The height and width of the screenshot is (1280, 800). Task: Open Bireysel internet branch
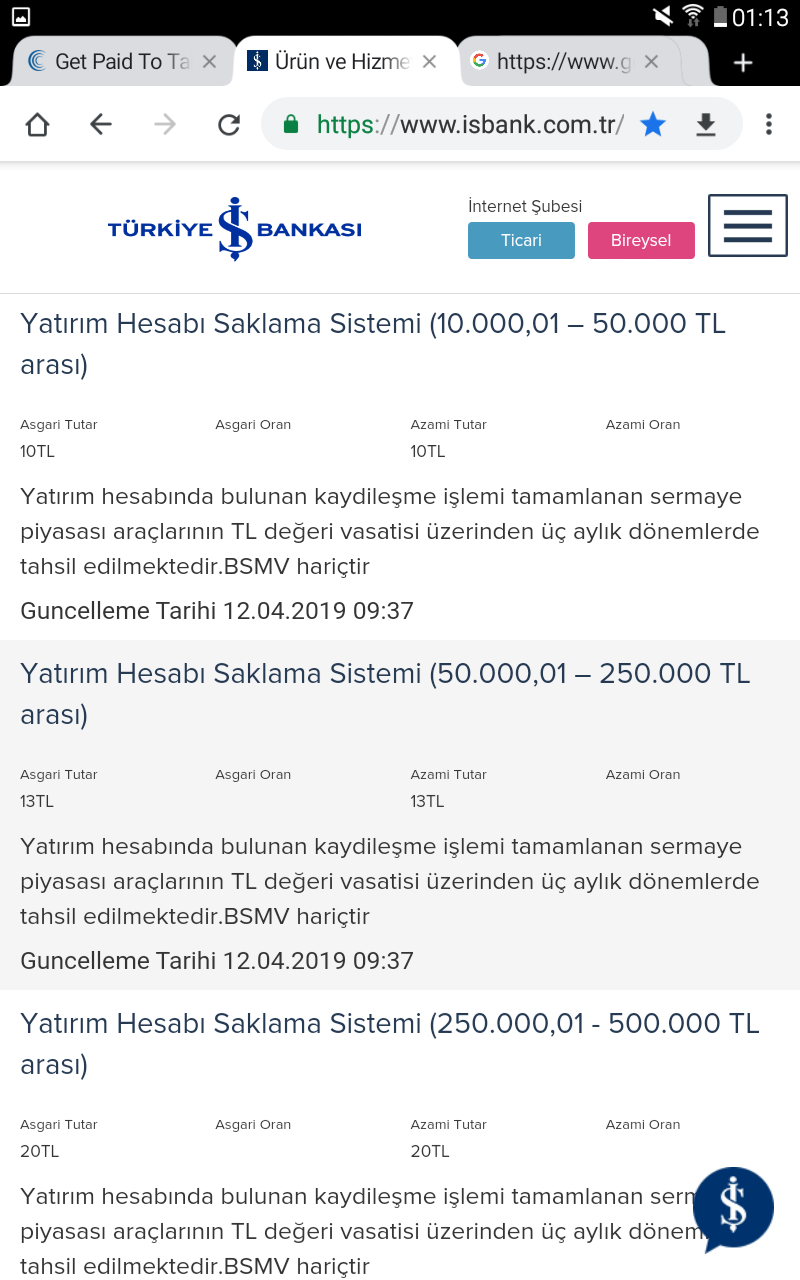(641, 240)
